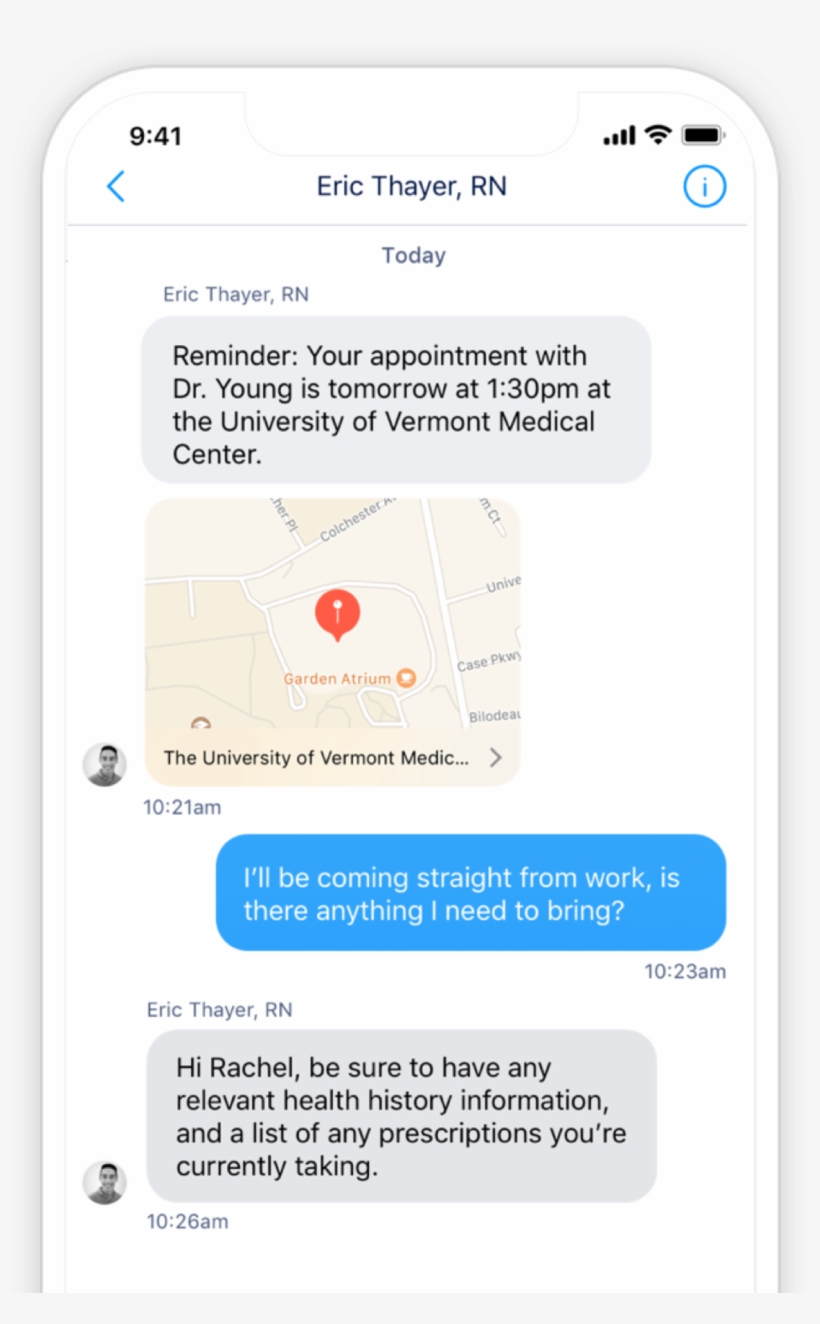Tap Eric Thayer's avatar beside his latest reply
This screenshot has width=820, height=1324.
click(104, 1181)
